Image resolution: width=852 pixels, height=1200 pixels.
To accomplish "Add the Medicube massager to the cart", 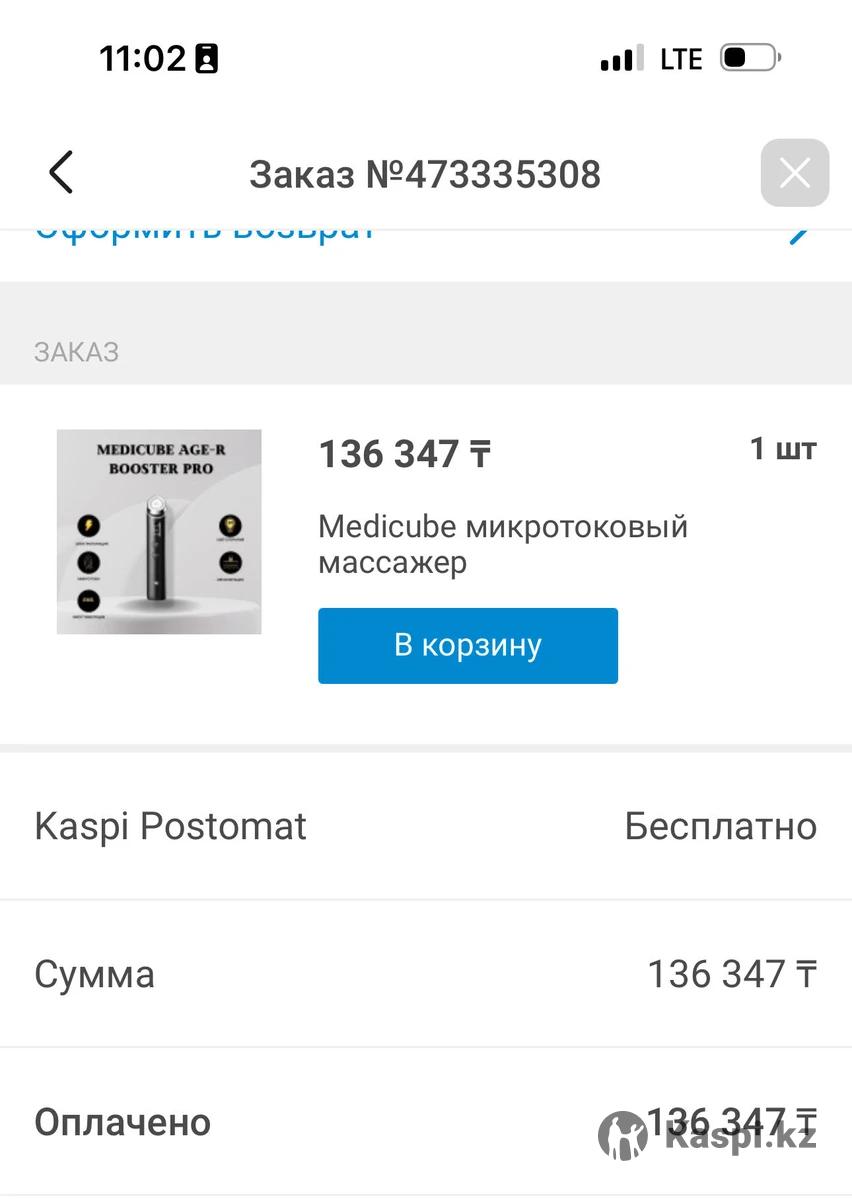I will [x=467, y=646].
